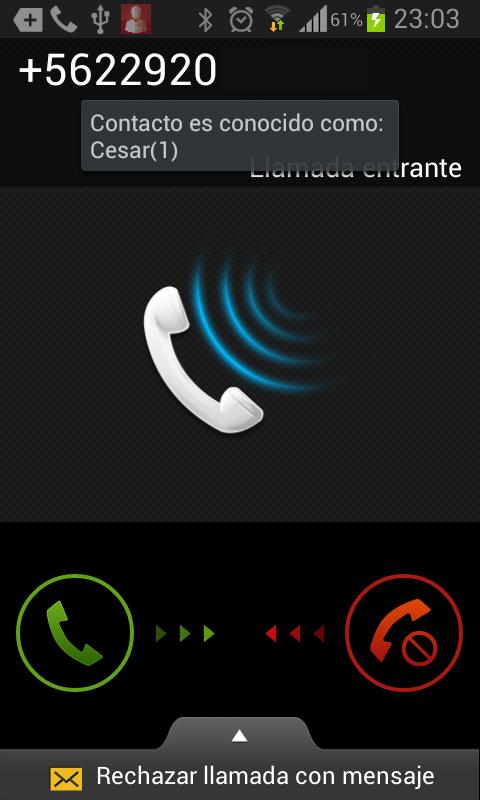
Task: Open Rechazar llamada con mensaje
Action: click(x=240, y=776)
